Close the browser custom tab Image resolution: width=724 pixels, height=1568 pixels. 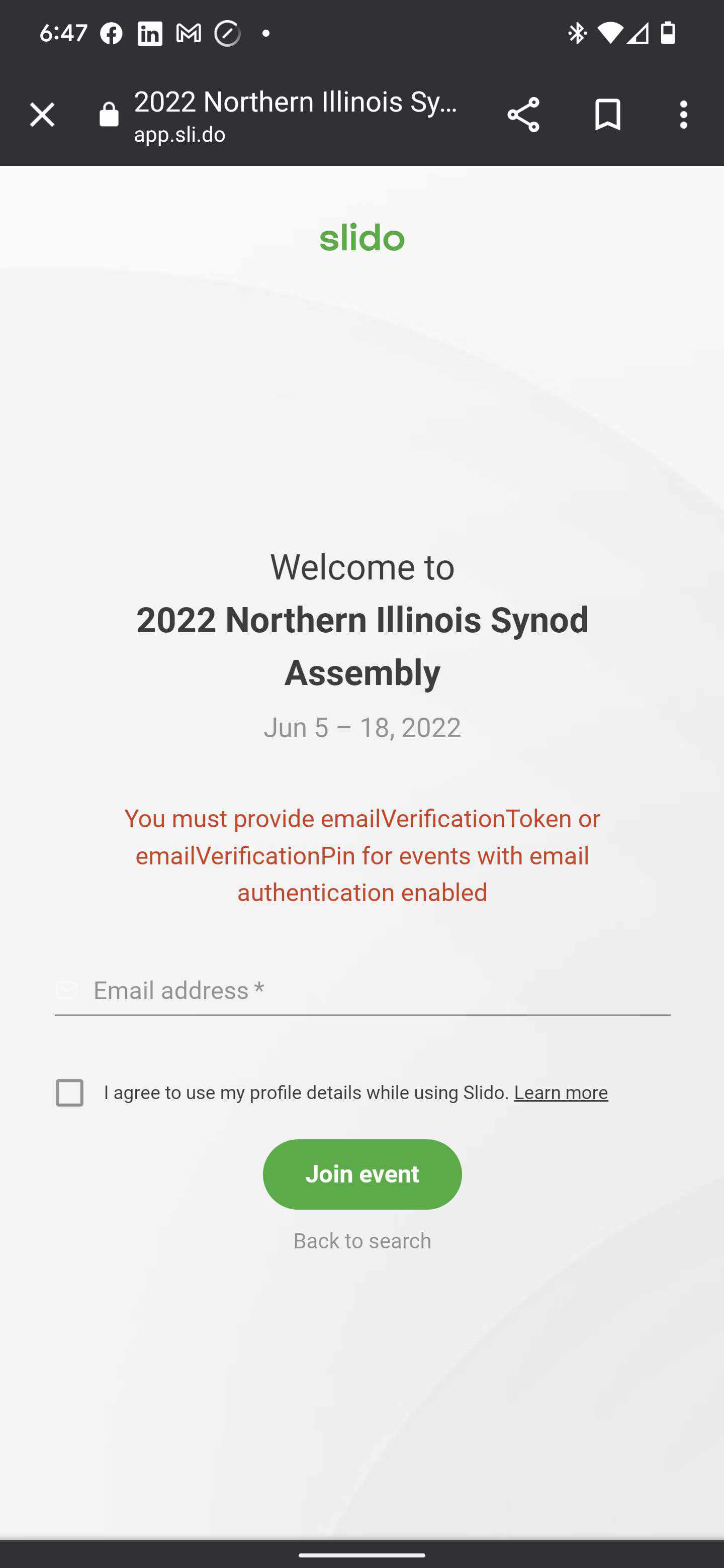(x=42, y=115)
